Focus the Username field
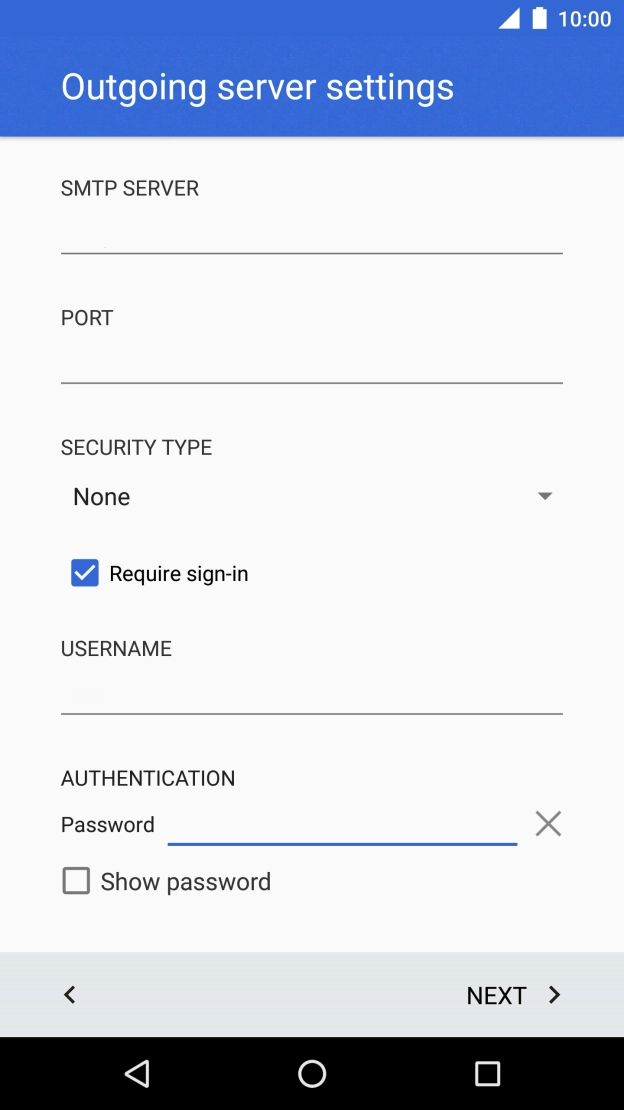The width and height of the screenshot is (624, 1110). click(x=312, y=693)
